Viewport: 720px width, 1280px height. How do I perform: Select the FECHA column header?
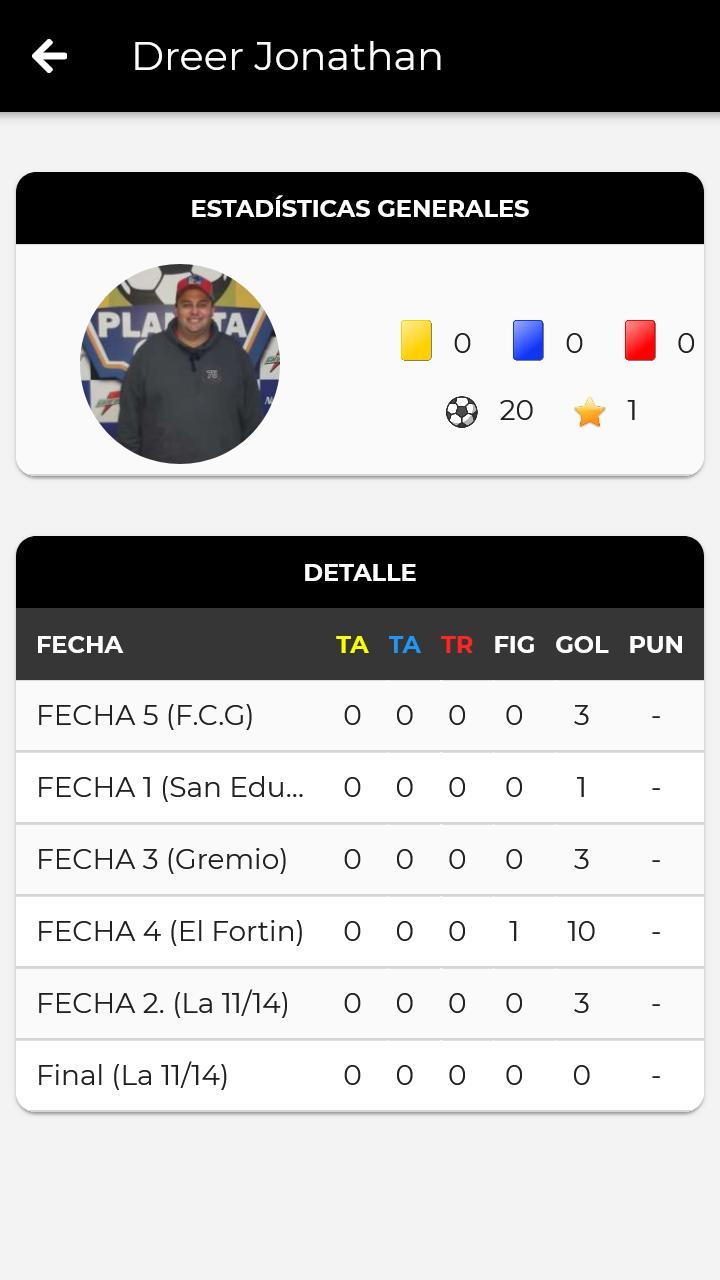(x=79, y=645)
